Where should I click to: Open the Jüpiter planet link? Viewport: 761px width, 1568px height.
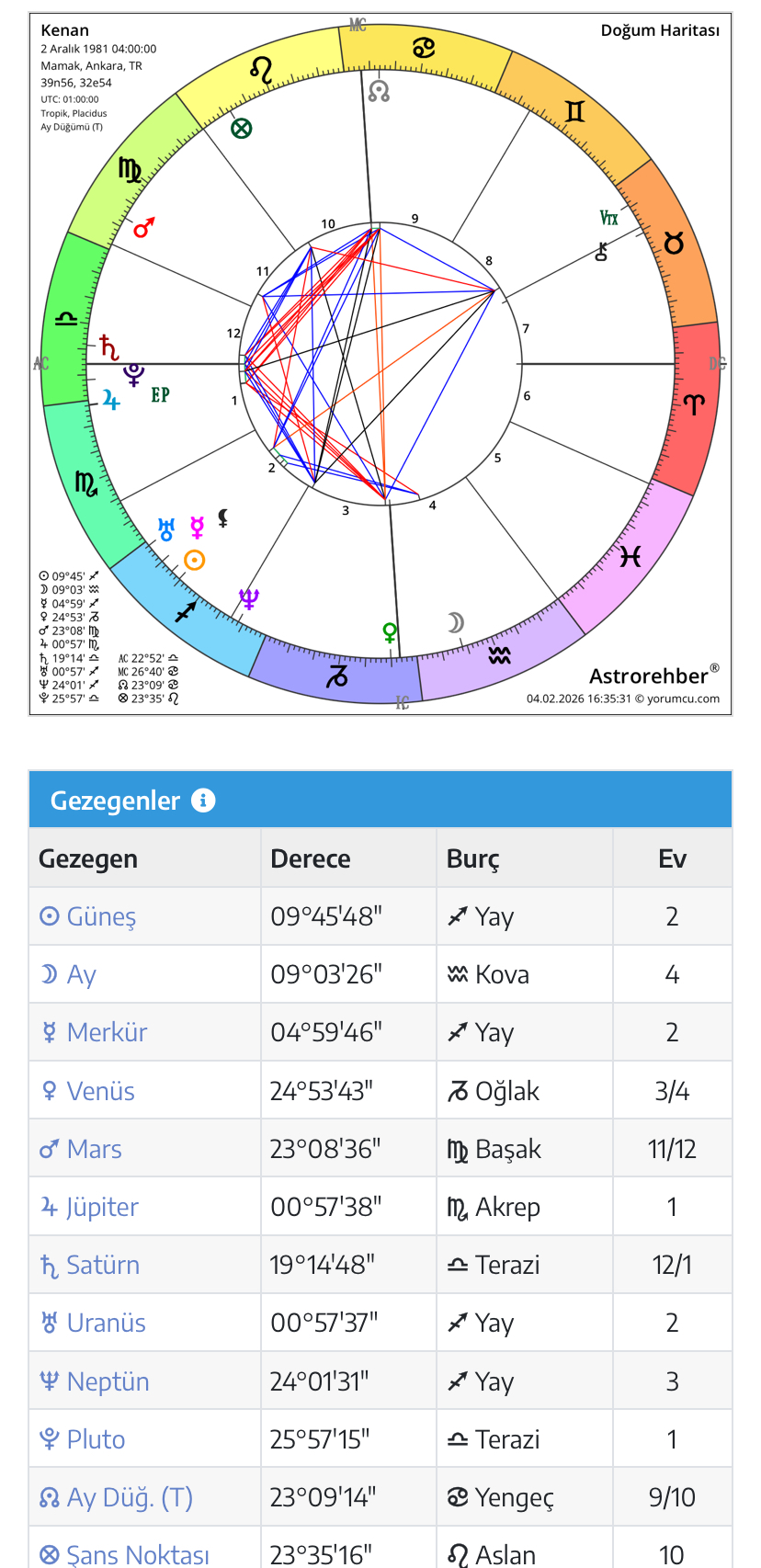[89, 1208]
